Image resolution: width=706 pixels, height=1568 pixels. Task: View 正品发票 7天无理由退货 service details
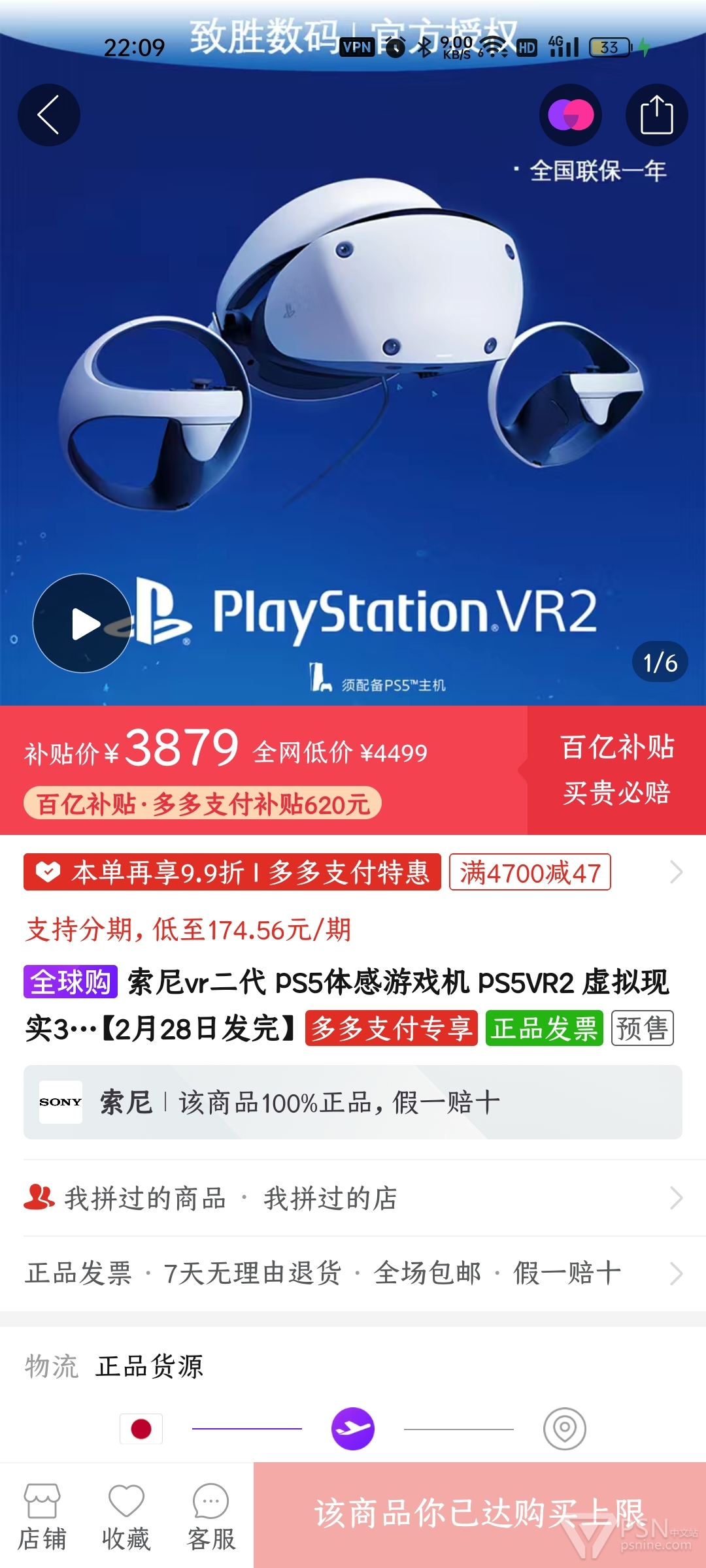point(353,1273)
